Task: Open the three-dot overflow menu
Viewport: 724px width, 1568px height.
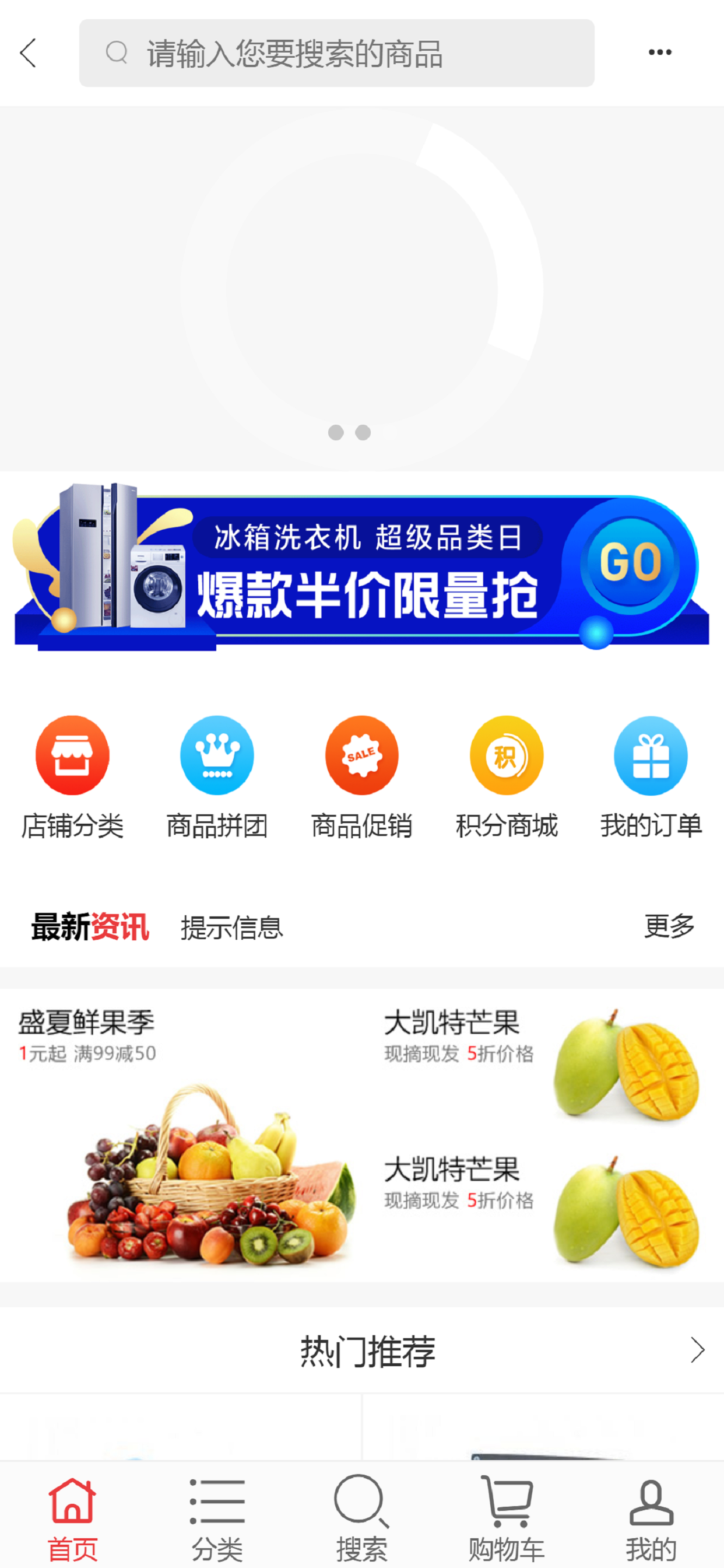Action: pos(659,52)
